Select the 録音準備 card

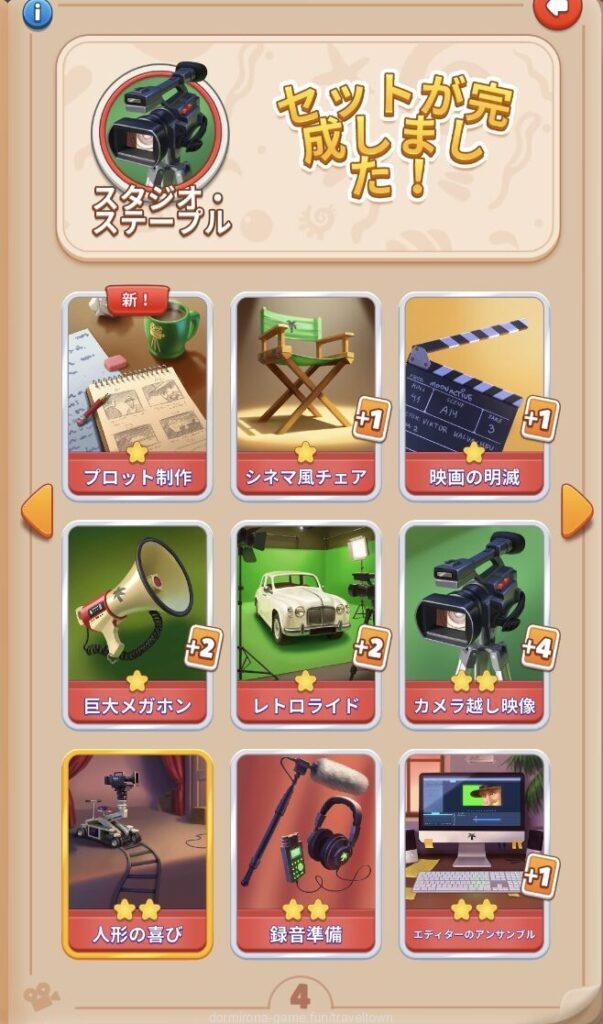pos(306,853)
